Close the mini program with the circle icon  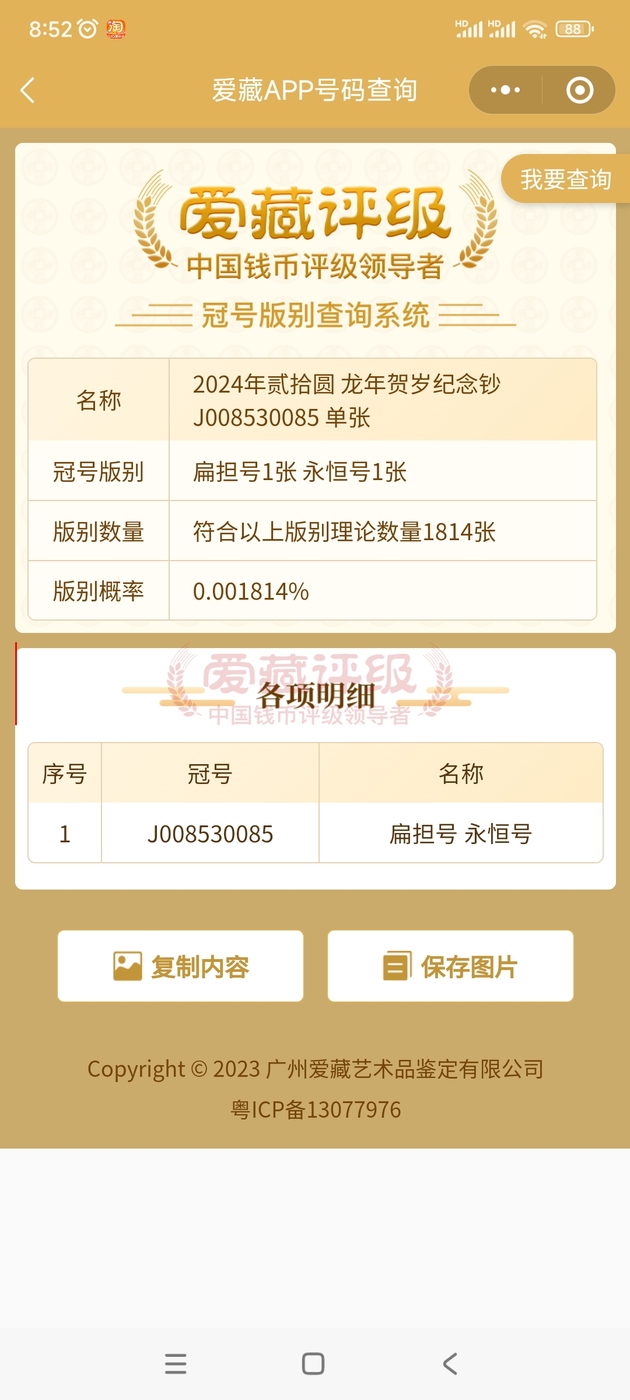click(579, 91)
